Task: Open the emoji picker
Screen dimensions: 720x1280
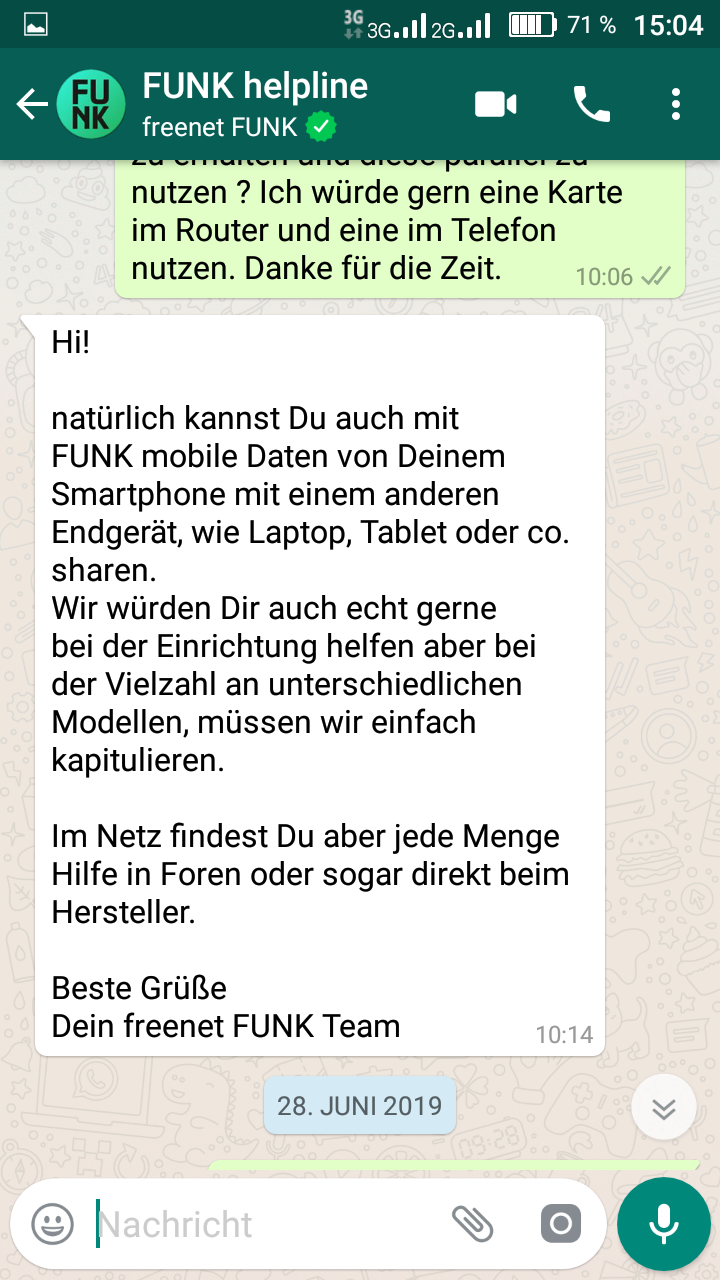Action: pyautogui.click(x=52, y=1223)
